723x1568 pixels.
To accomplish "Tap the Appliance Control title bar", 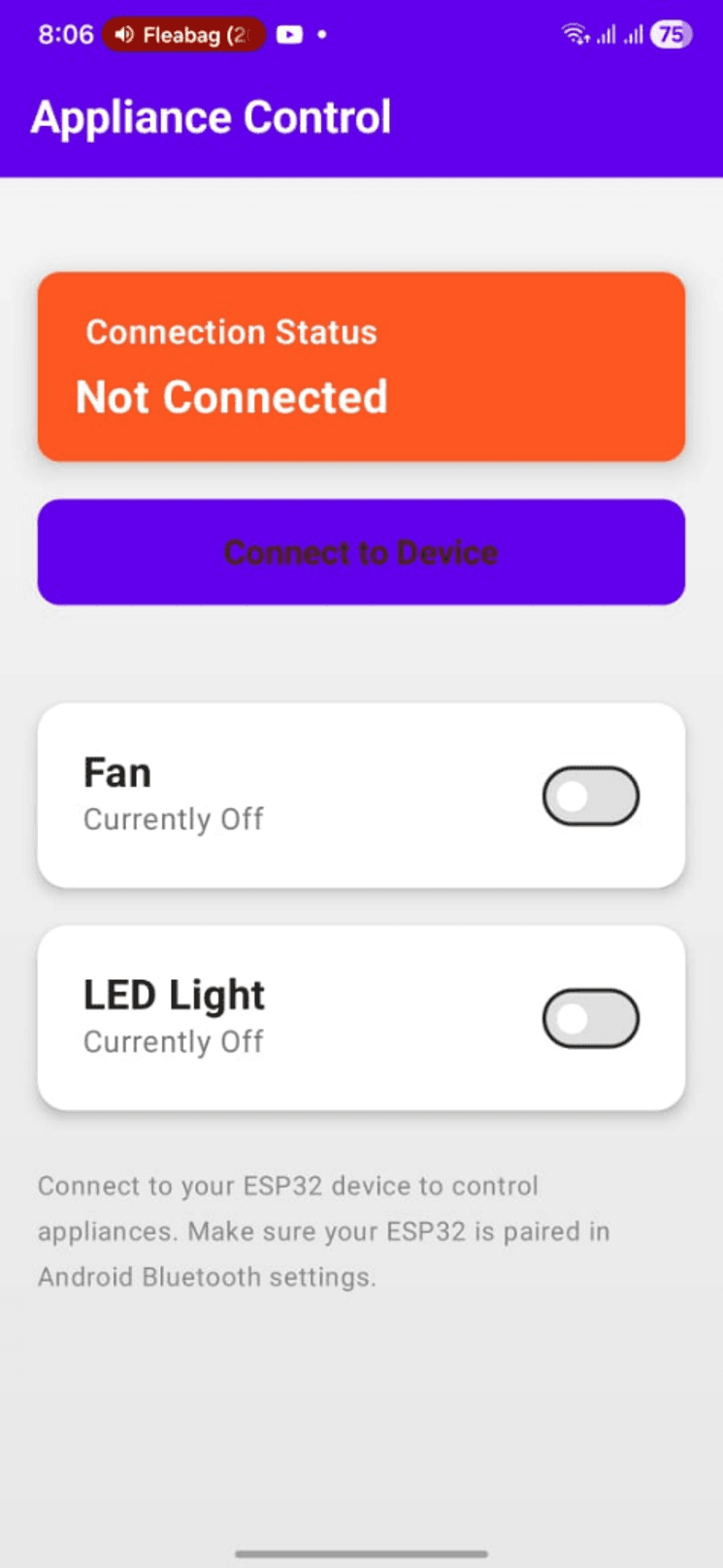I will (x=211, y=116).
